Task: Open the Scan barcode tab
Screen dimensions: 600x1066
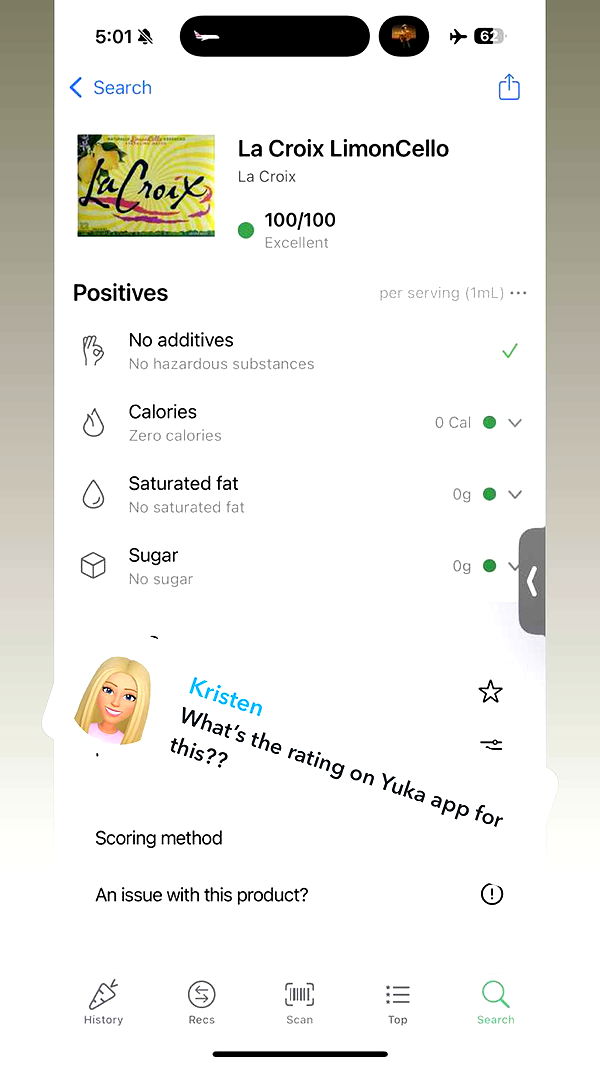Action: (x=299, y=1002)
